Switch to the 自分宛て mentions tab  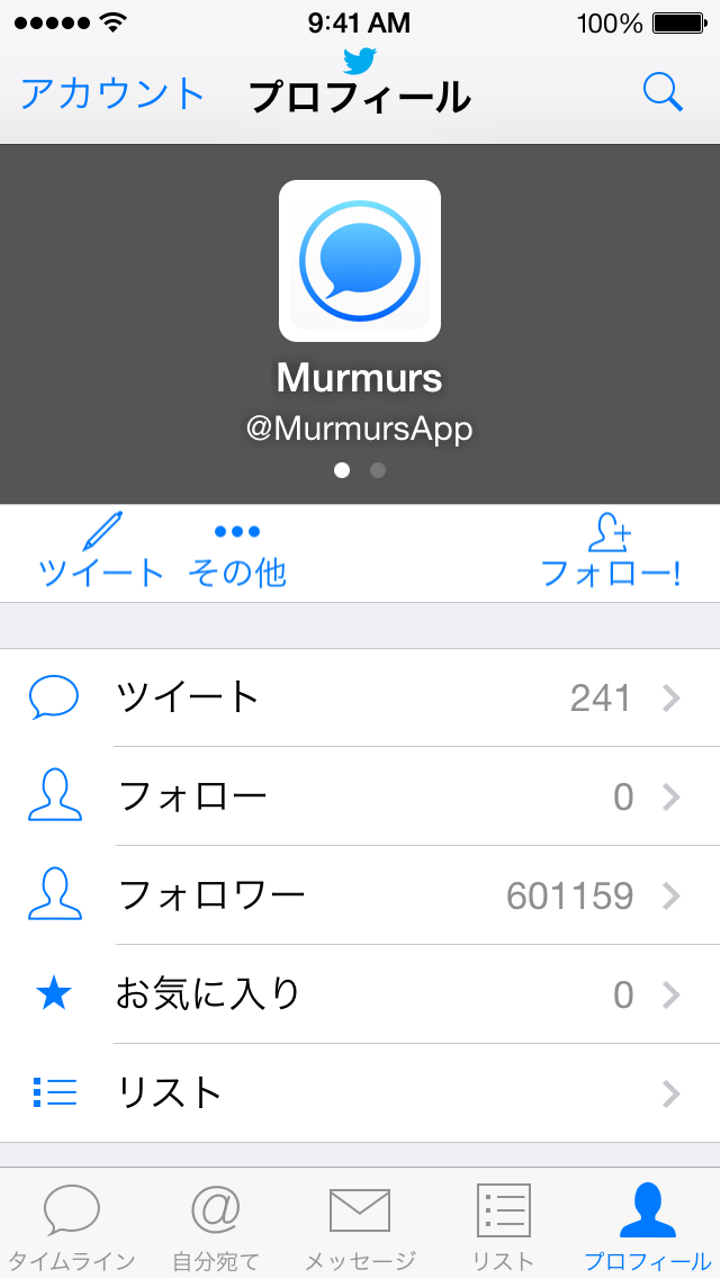(x=215, y=1224)
